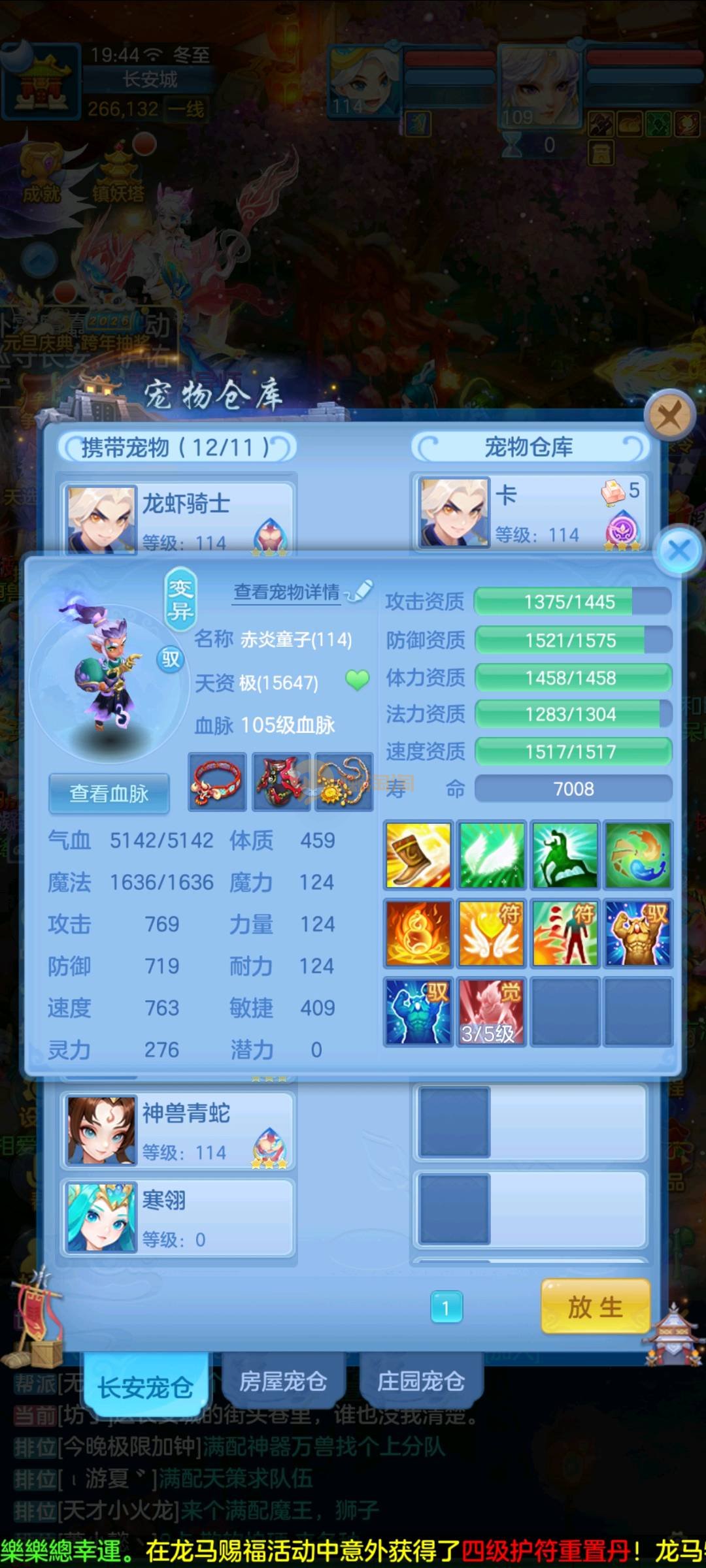706x1568 pixels.
Task: Switch to 长安宠仓 tab
Action: [146, 1386]
